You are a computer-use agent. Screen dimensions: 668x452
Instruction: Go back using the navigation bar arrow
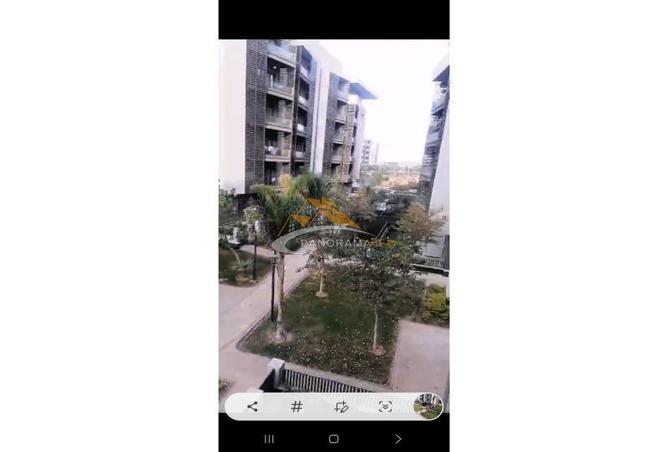398,439
